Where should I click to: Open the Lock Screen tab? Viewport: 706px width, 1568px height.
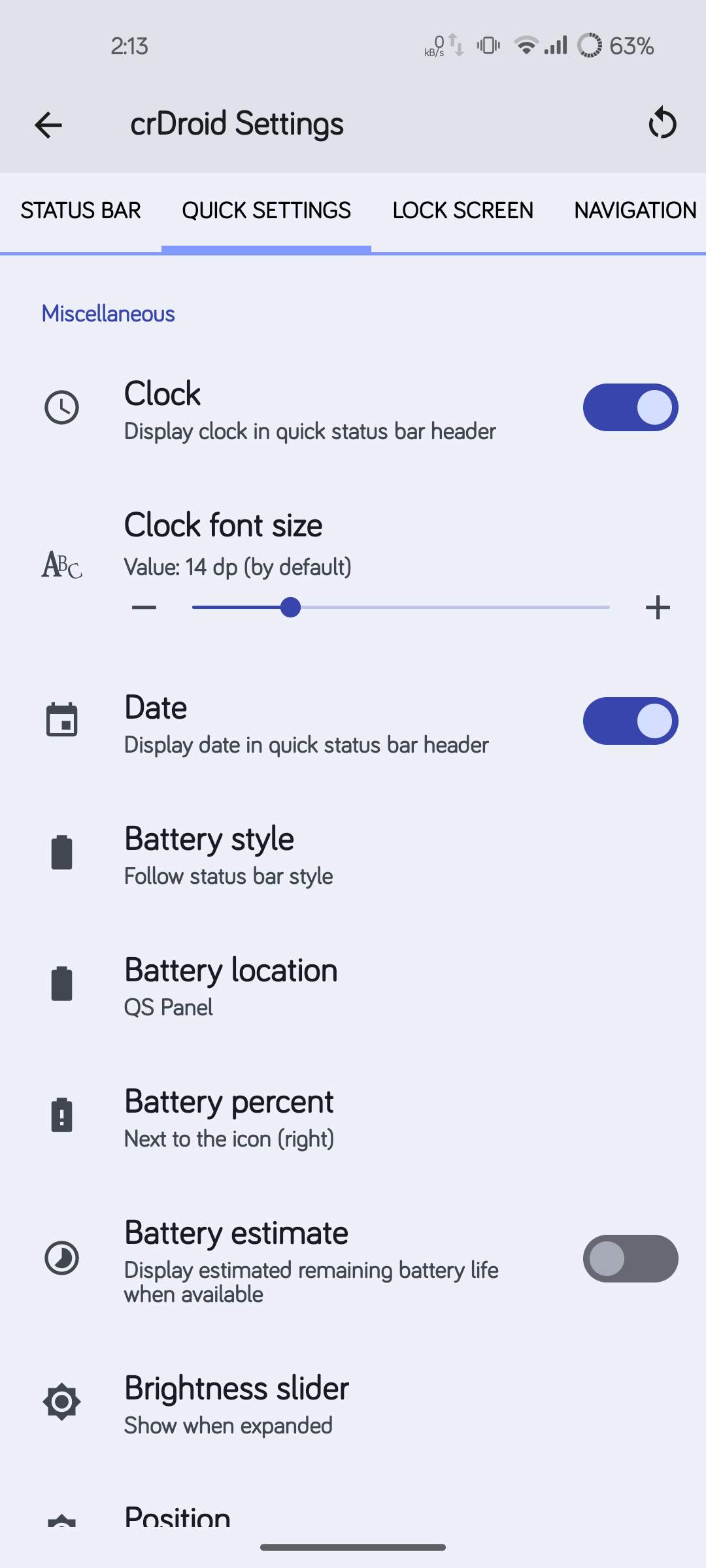tap(463, 210)
